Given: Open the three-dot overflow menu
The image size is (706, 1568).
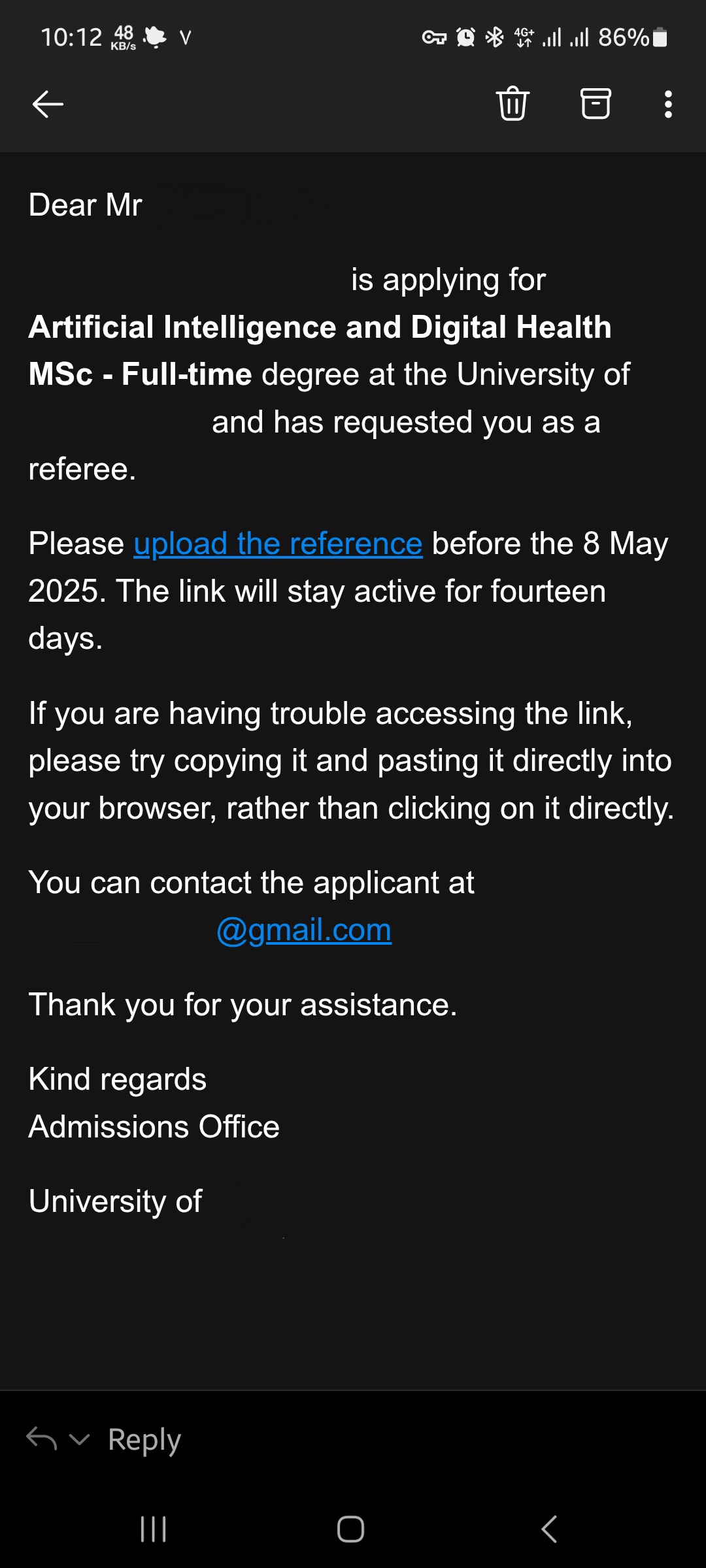Looking at the screenshot, I should click(667, 104).
